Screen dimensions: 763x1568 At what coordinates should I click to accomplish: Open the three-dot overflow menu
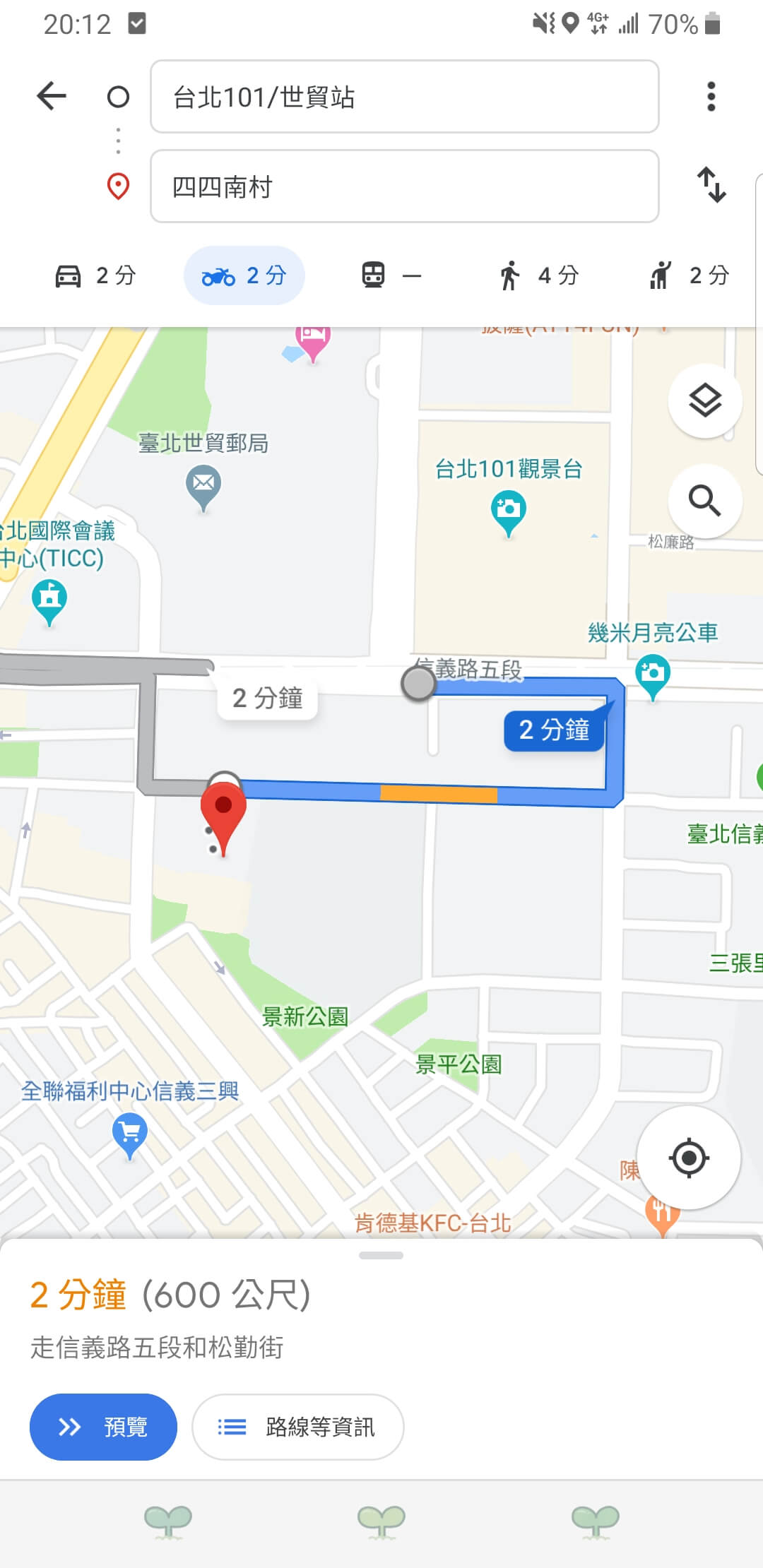click(711, 96)
